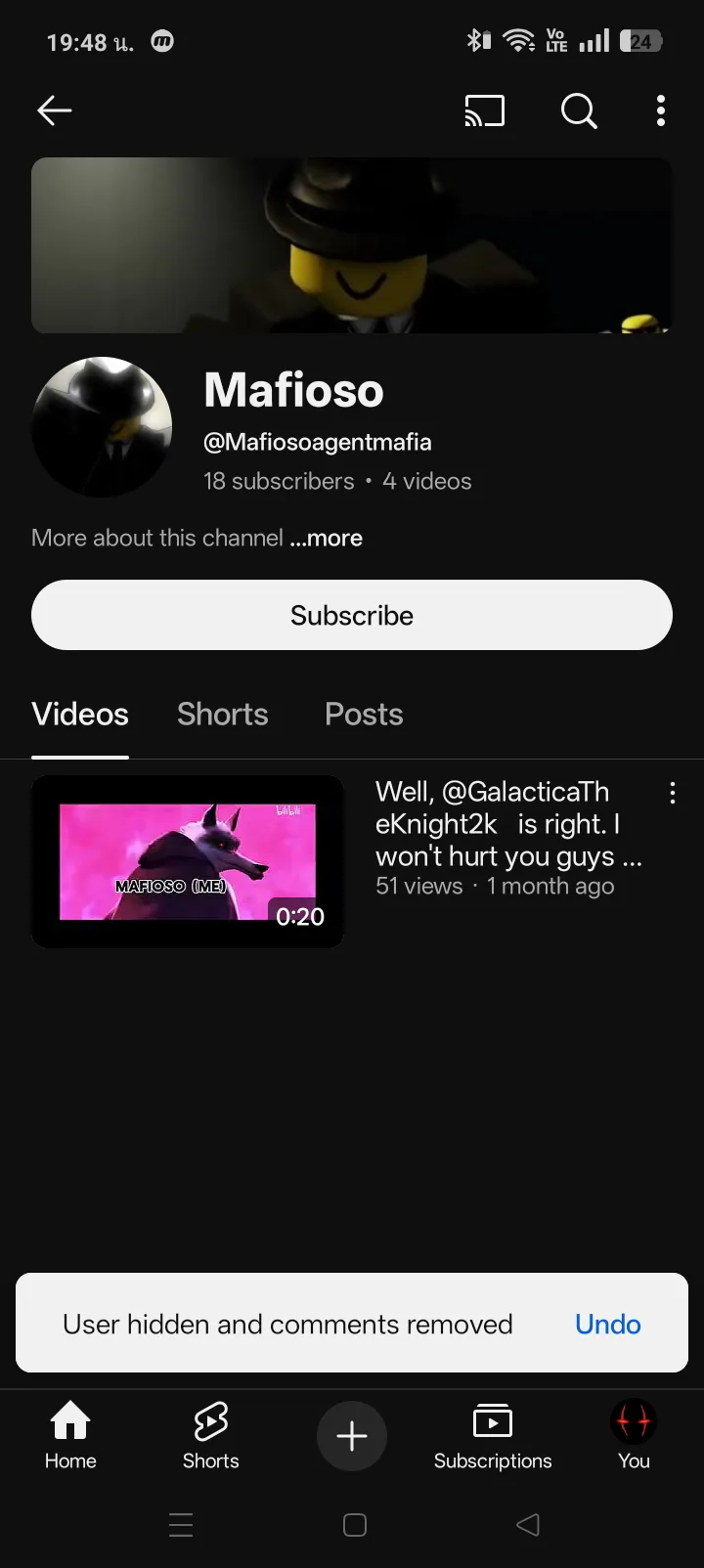The width and height of the screenshot is (704, 1568).
Task: Open search in the top bar
Action: point(579,110)
